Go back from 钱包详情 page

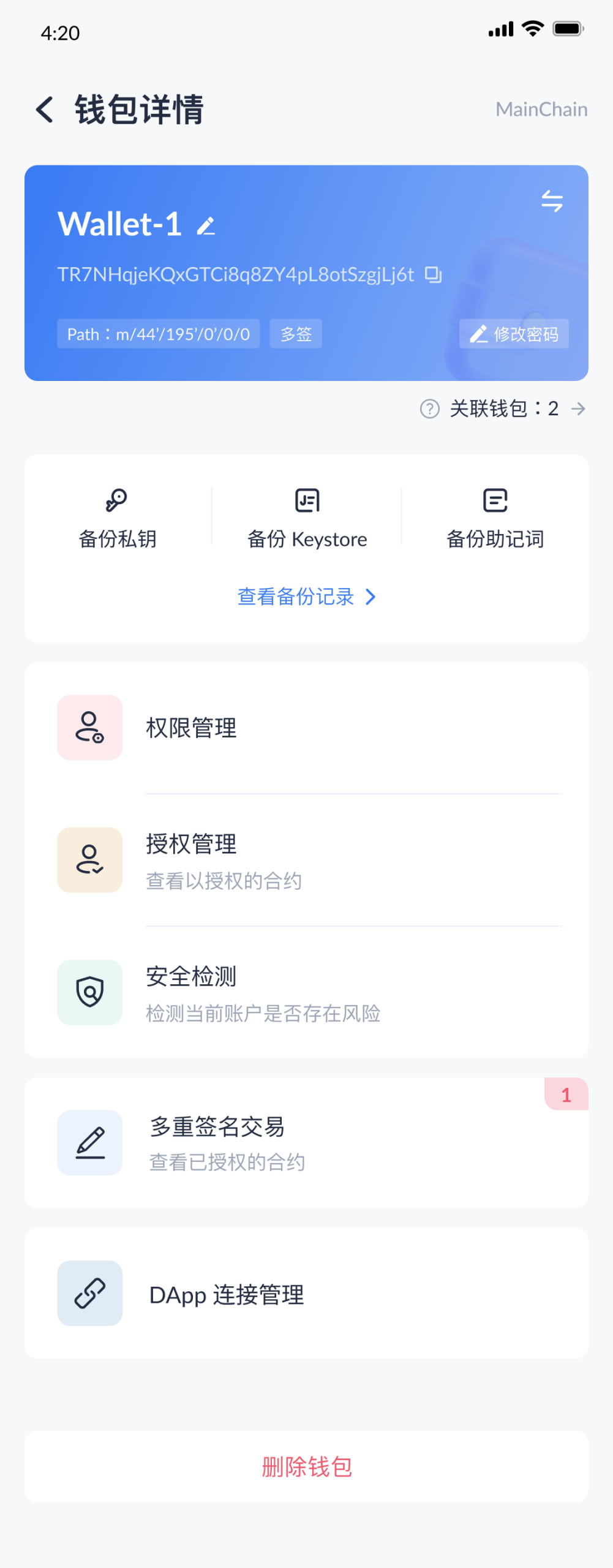pos(45,110)
